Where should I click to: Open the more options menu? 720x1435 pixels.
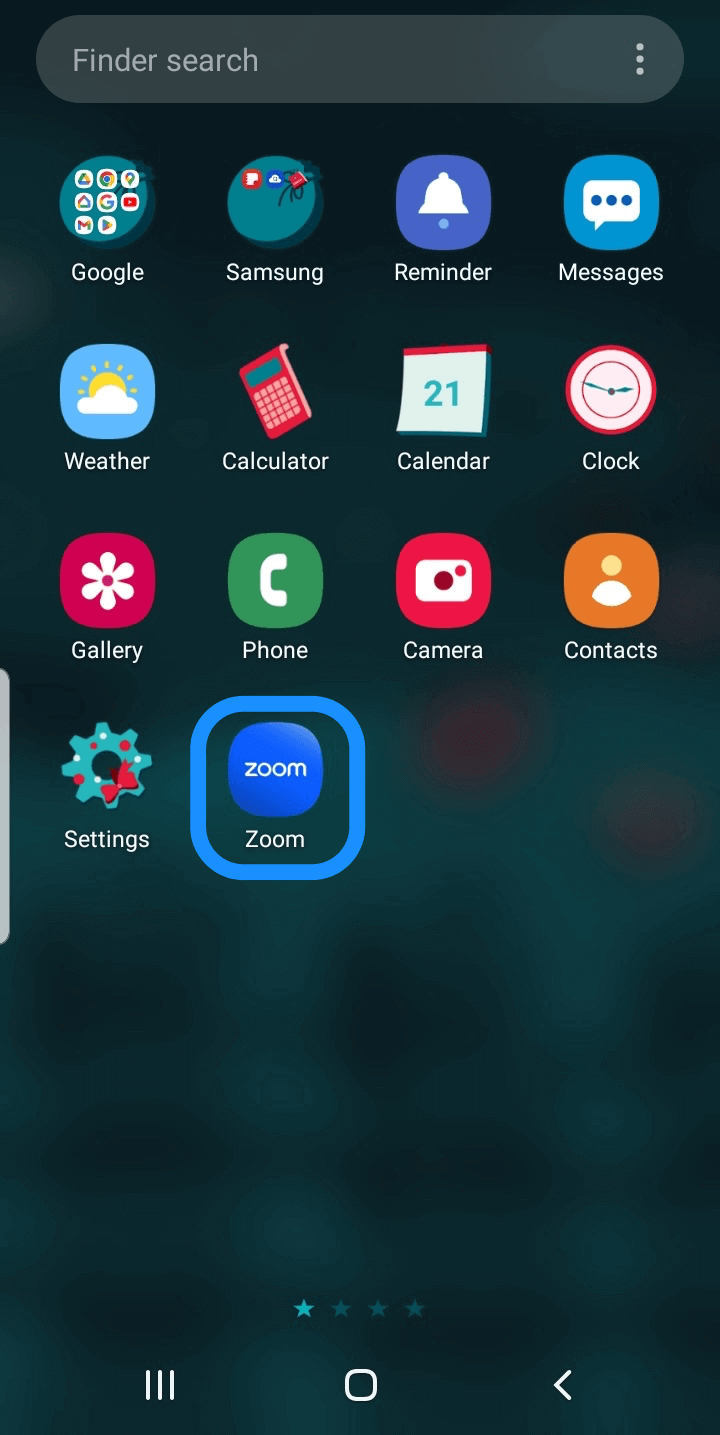pos(640,60)
